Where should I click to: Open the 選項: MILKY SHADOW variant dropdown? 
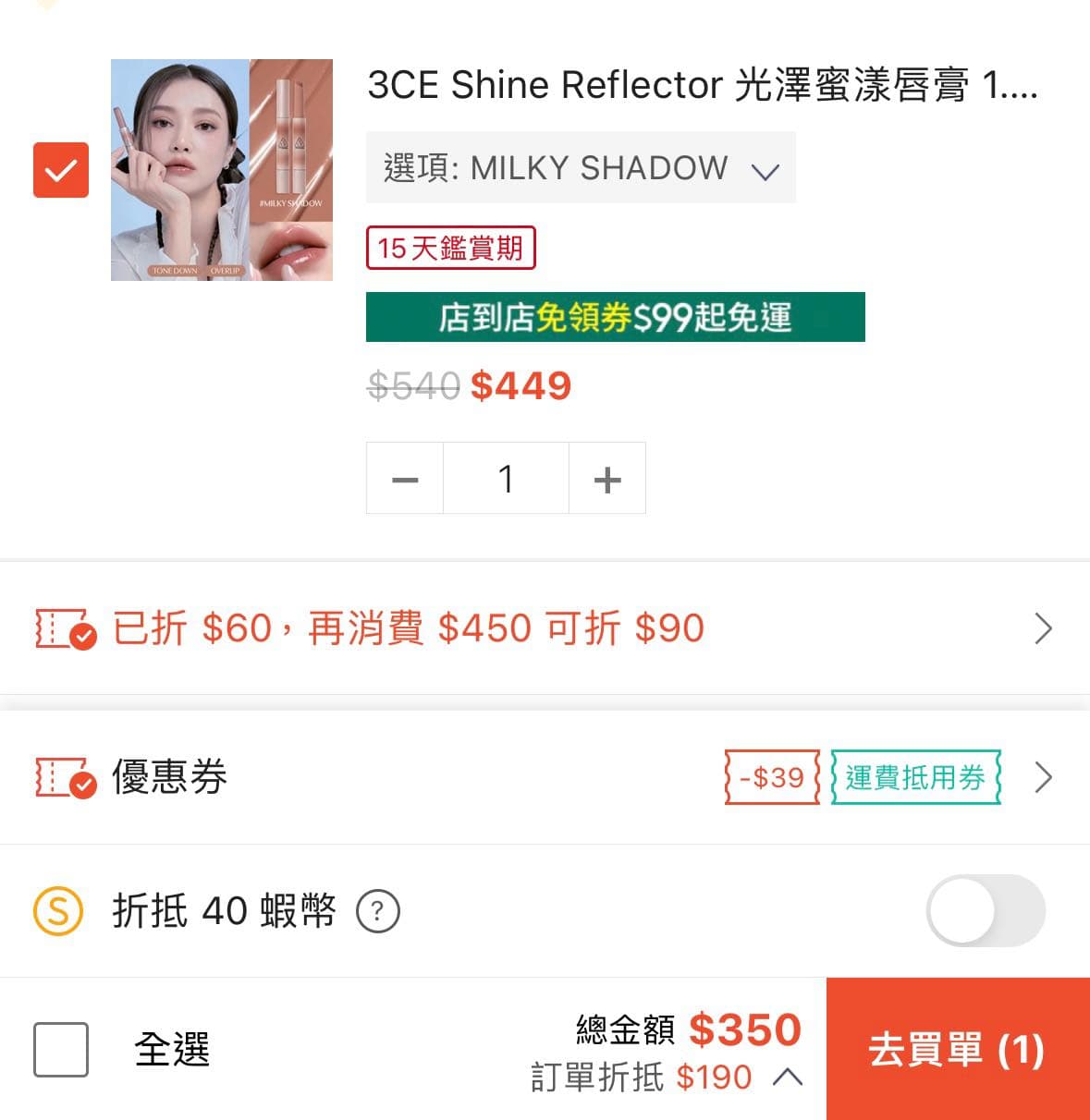tap(581, 168)
